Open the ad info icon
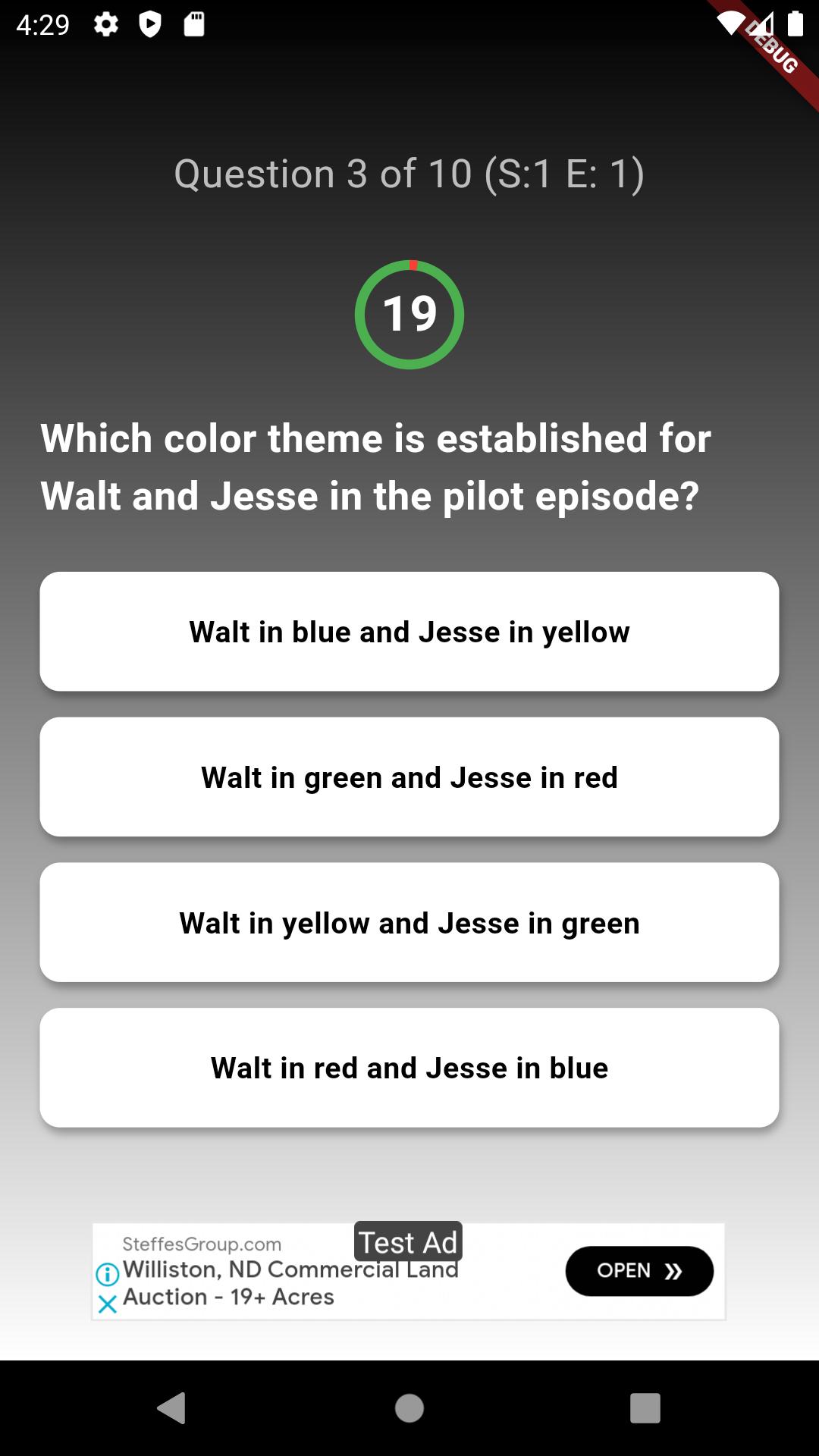819x1456 pixels. [x=108, y=1274]
